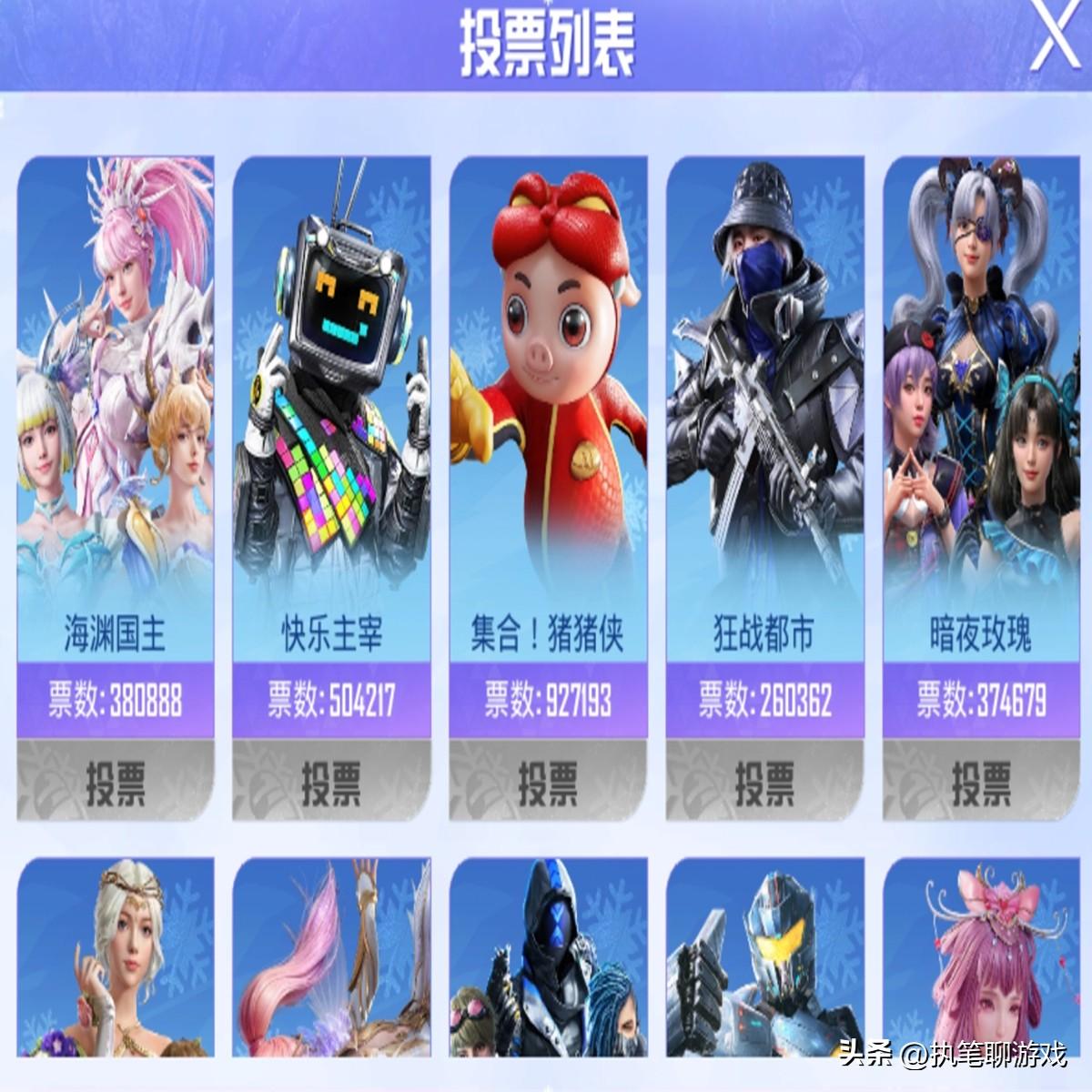Open the 暗夜玫瑰 skin card

point(981,382)
